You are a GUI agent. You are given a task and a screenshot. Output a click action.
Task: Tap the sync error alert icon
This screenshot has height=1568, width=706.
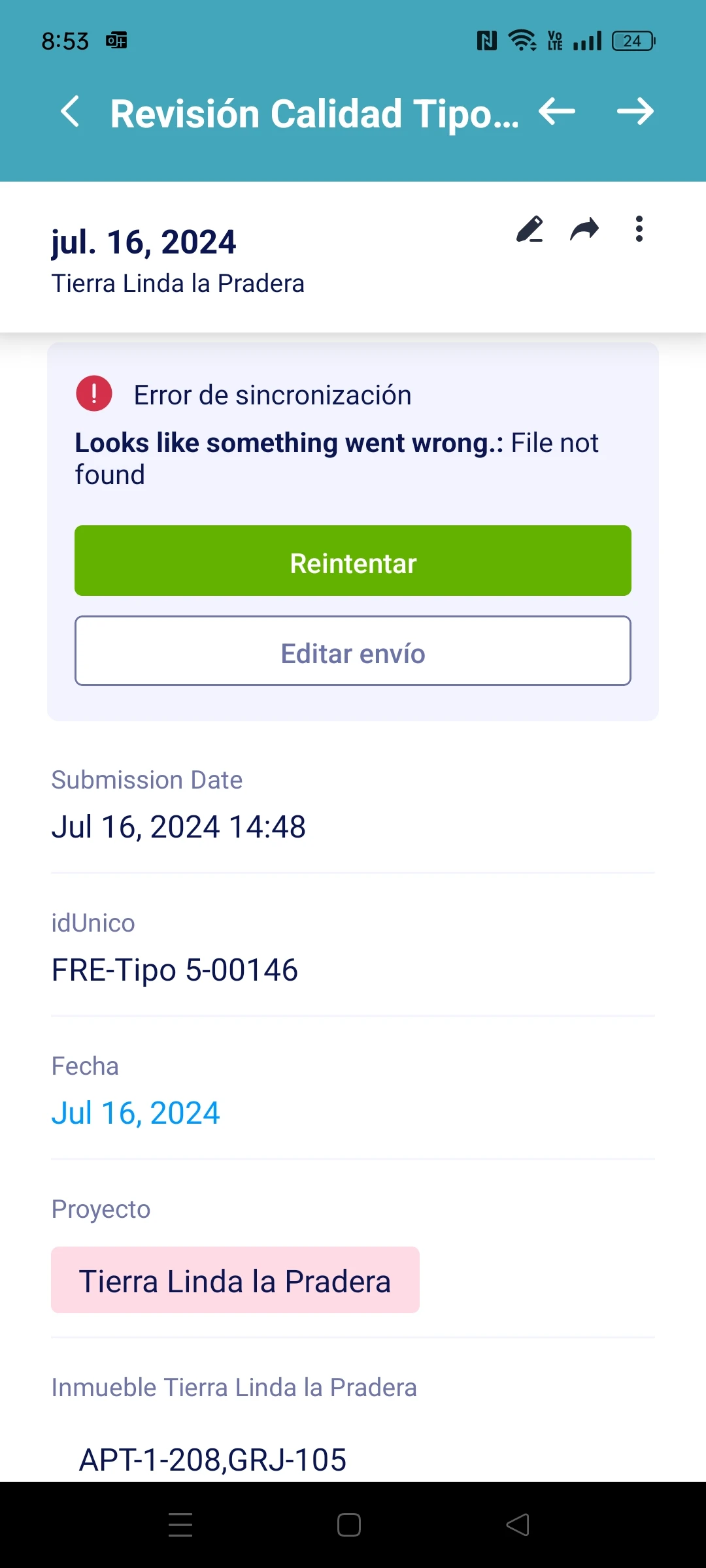93,393
